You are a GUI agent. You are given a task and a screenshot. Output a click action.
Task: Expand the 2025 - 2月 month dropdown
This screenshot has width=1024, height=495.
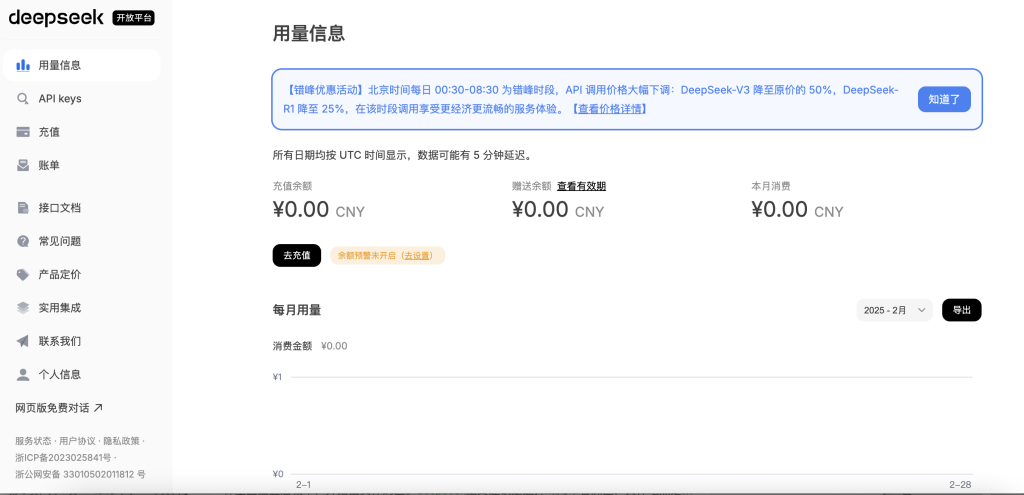(x=894, y=310)
